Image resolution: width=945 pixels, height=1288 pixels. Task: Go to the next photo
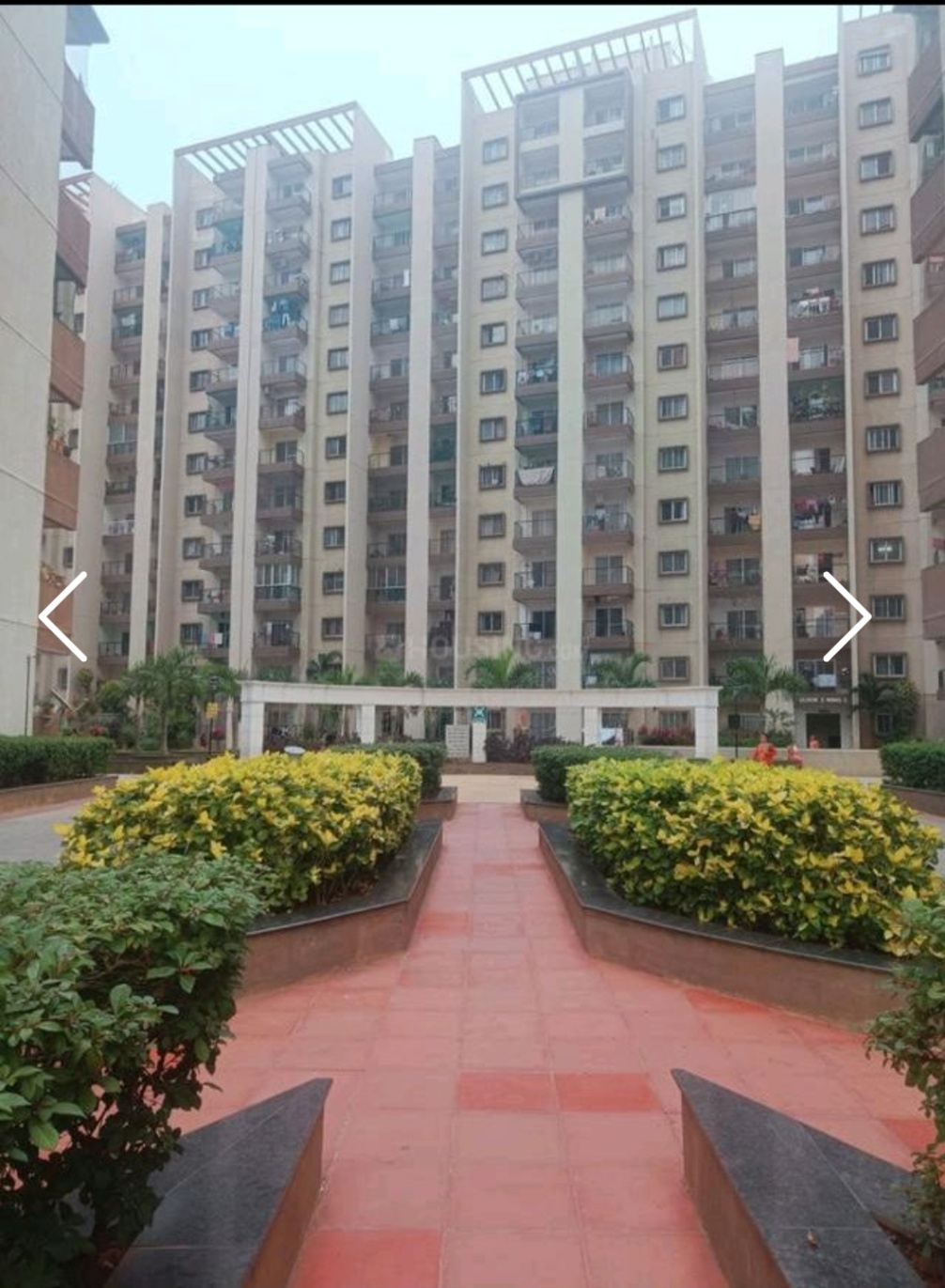coord(846,616)
